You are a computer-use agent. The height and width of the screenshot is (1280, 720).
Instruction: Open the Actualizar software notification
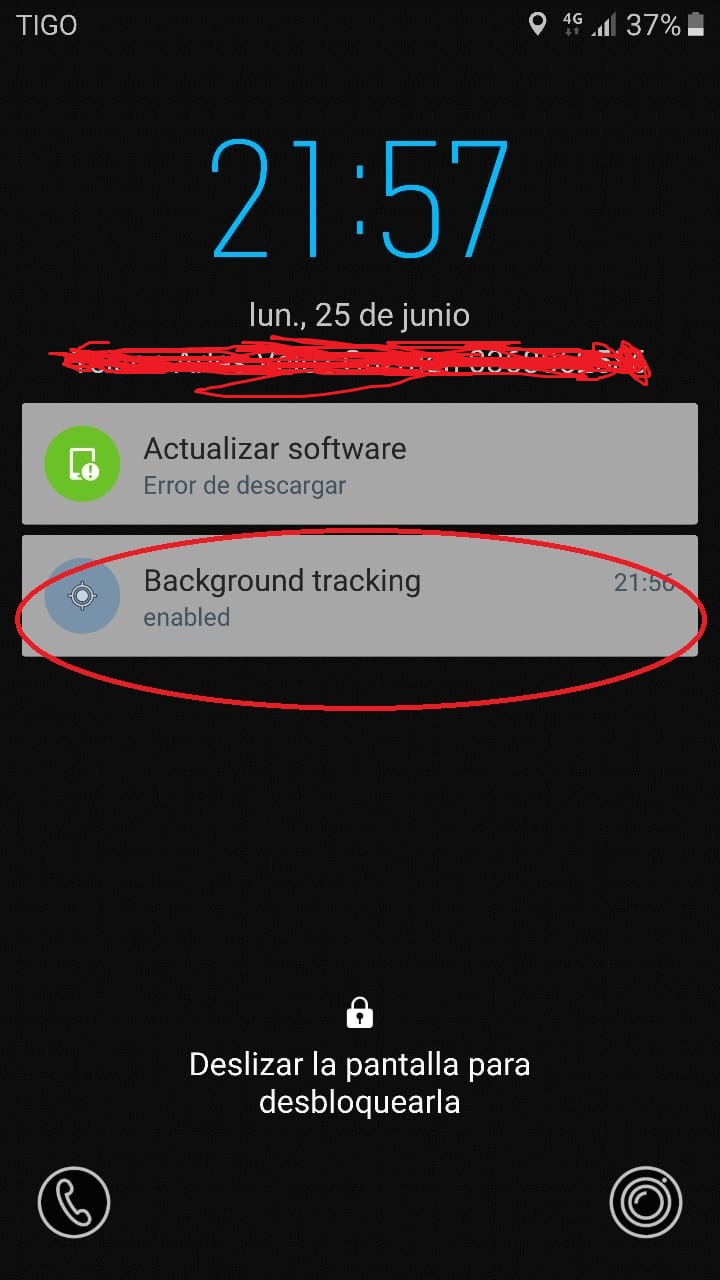(360, 464)
